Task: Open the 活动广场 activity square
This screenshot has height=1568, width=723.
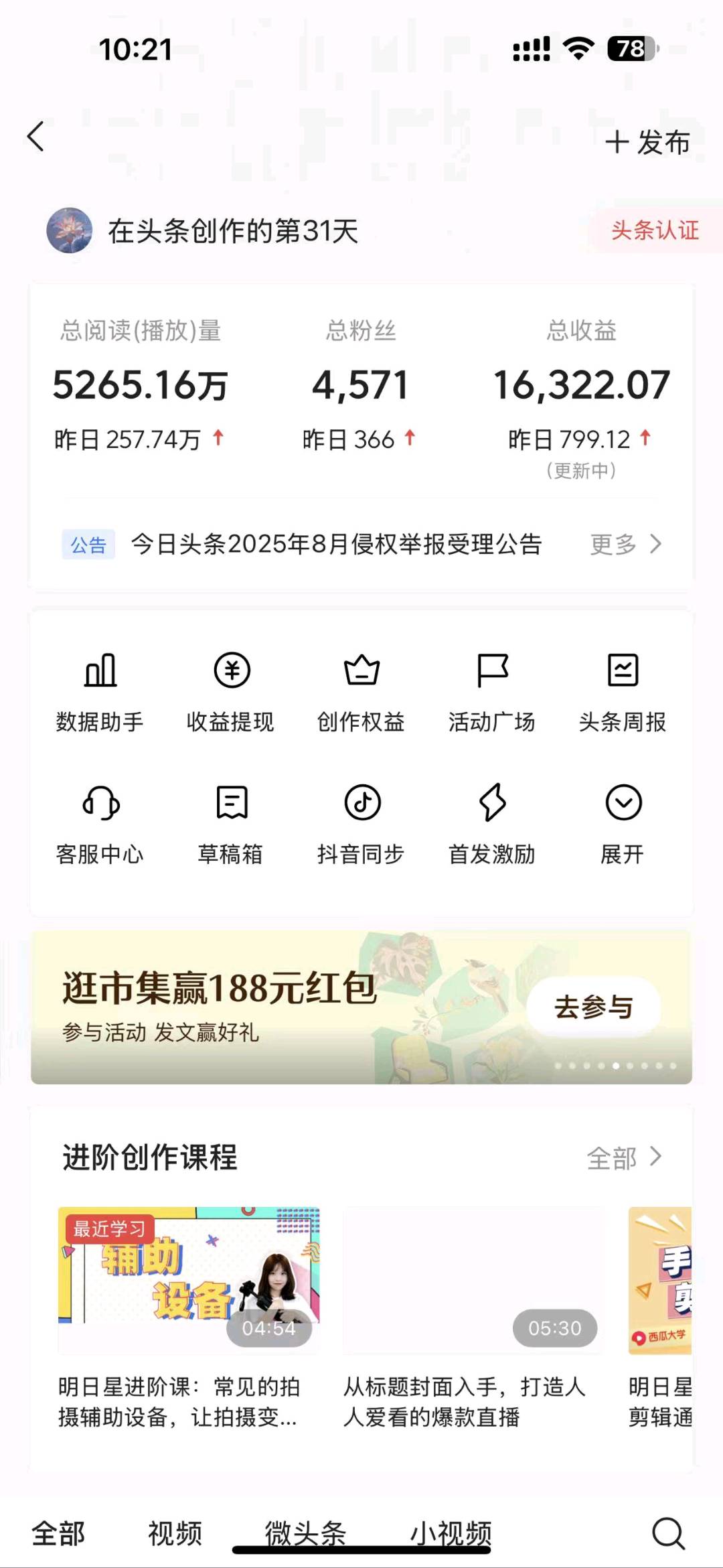Action: pyautogui.click(x=491, y=690)
